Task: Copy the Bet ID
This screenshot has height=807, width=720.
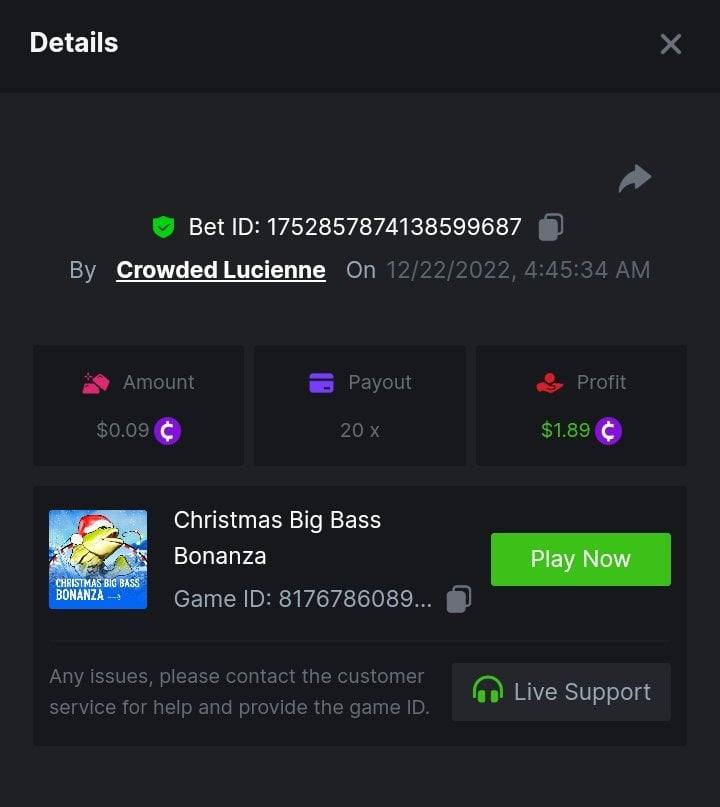Action: 550,227
